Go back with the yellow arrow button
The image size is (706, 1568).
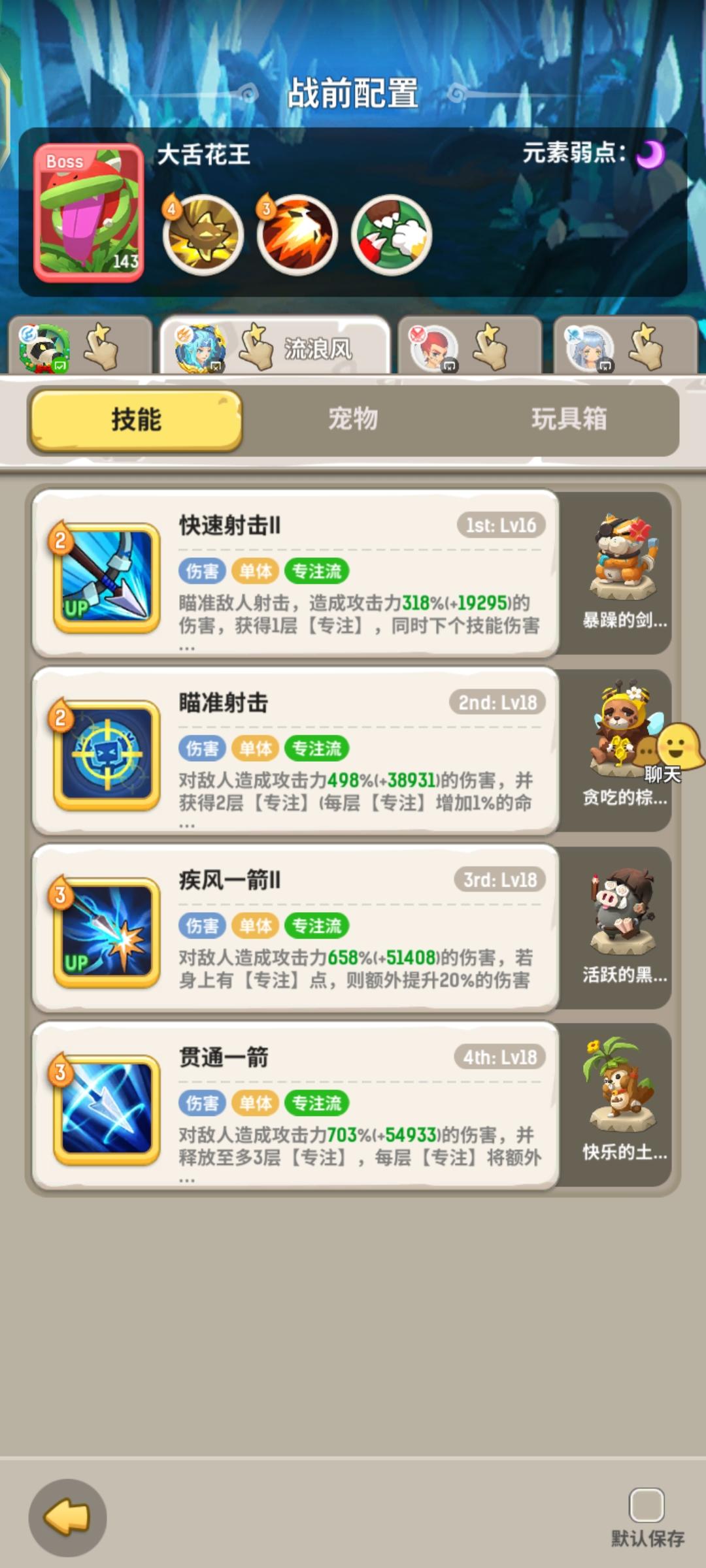[67, 1517]
